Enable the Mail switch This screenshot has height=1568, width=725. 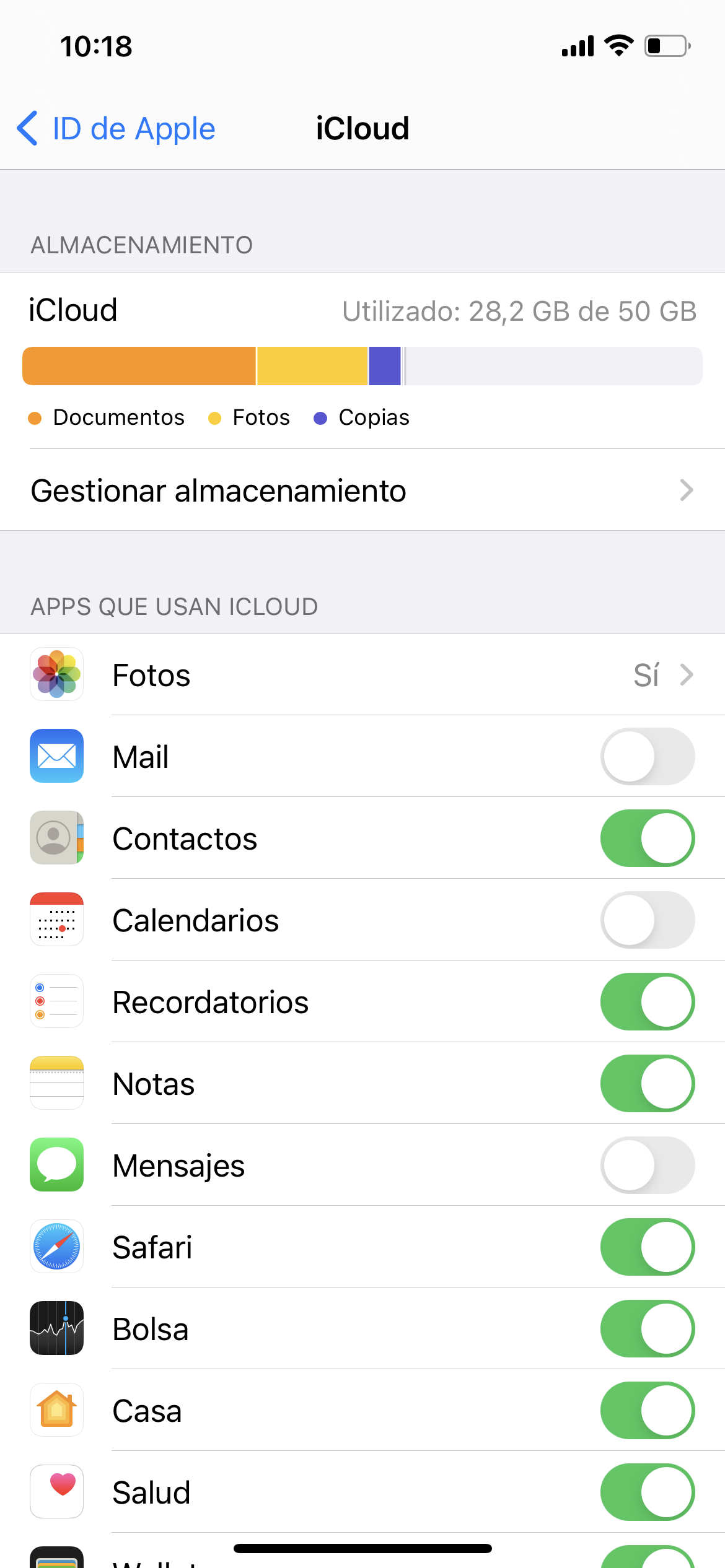click(647, 757)
